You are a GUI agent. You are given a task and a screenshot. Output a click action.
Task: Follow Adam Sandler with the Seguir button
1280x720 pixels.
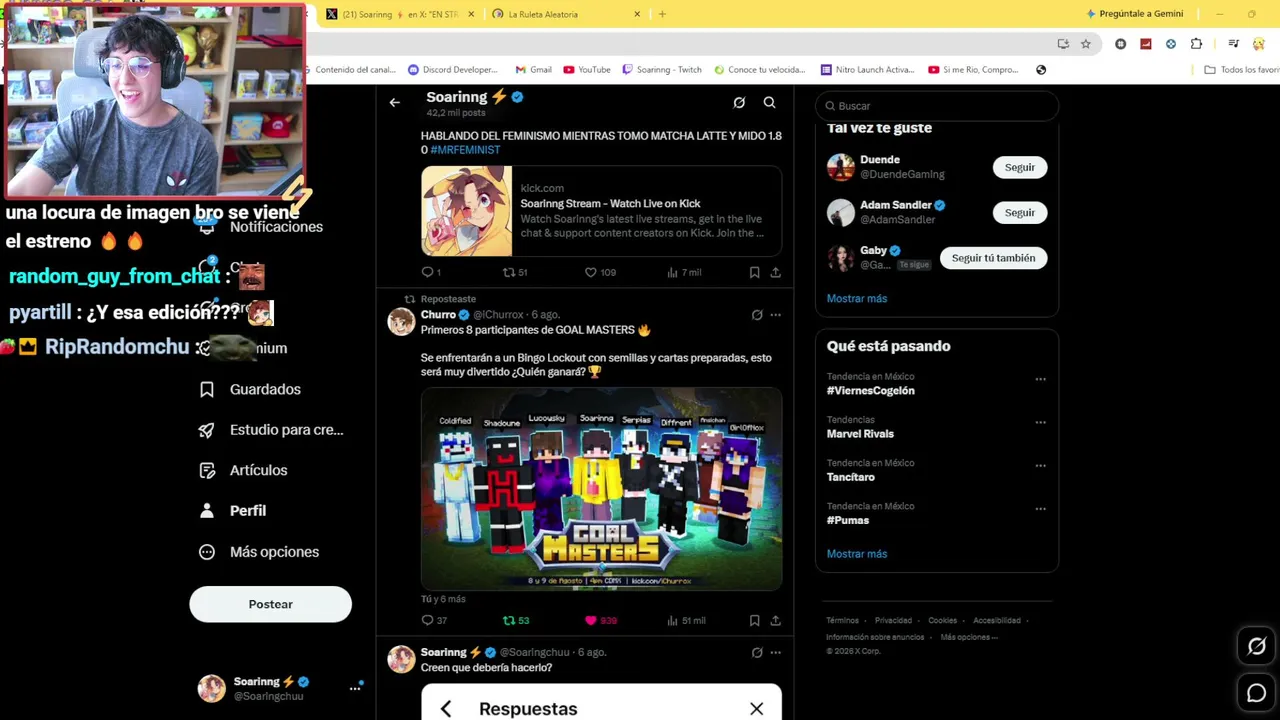[x=1019, y=212]
